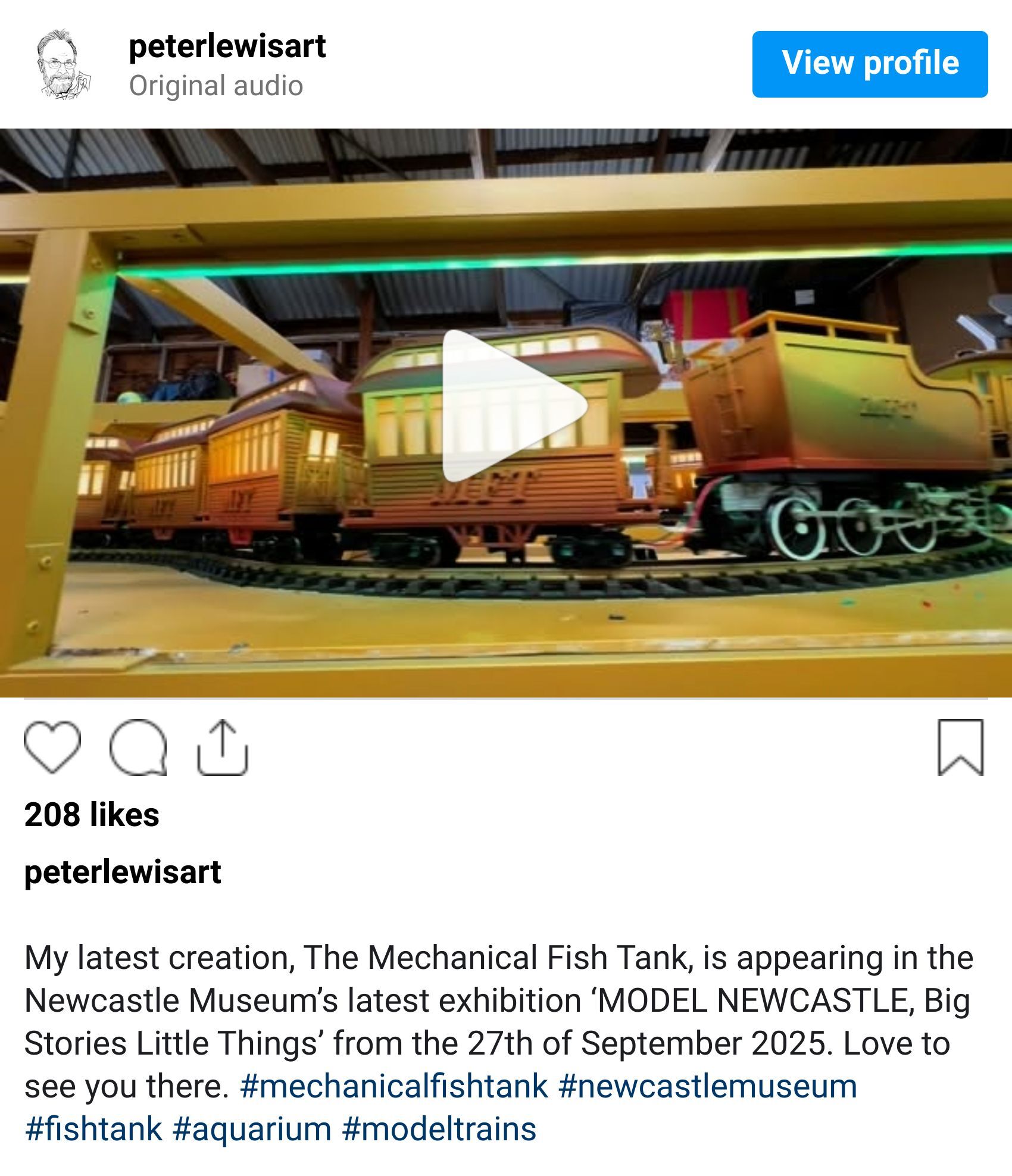Open the #modeltrains hashtag
Image resolution: width=1012 pixels, height=1176 pixels.
439,1128
